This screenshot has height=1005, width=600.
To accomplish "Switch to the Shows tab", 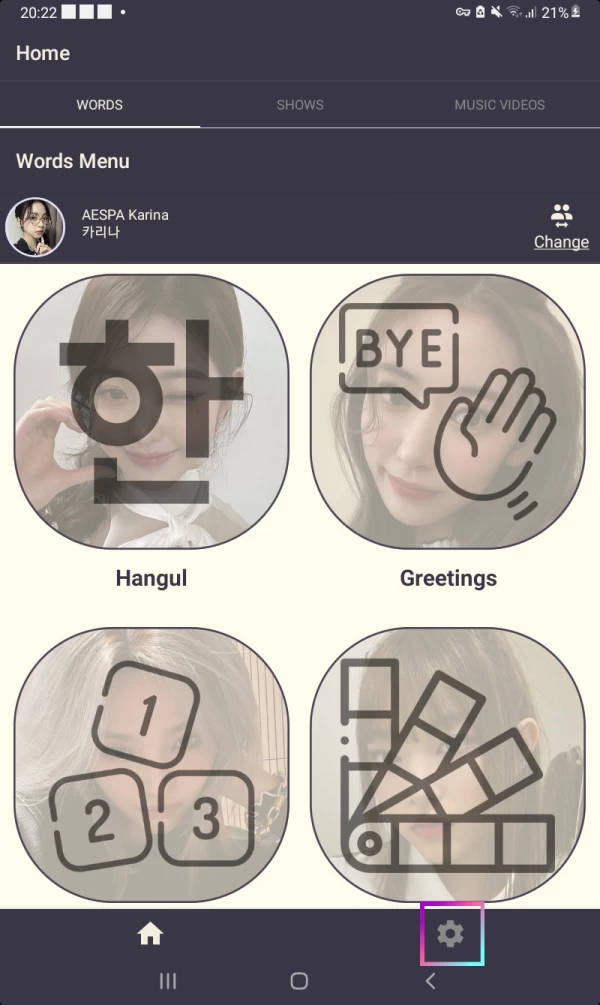I will point(300,105).
